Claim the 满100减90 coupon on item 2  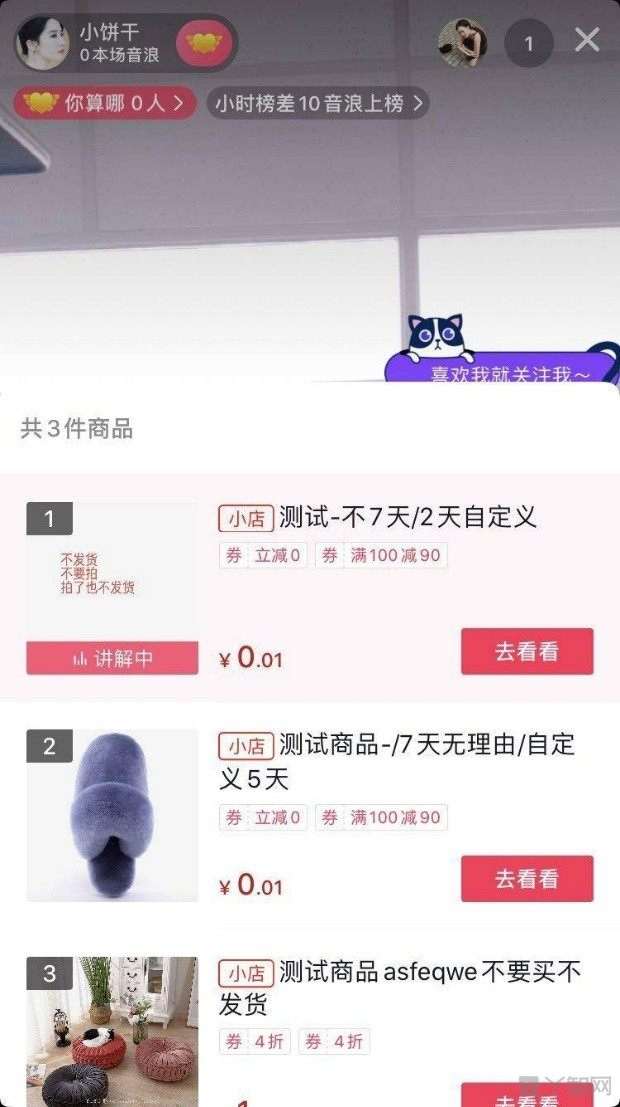pos(382,818)
